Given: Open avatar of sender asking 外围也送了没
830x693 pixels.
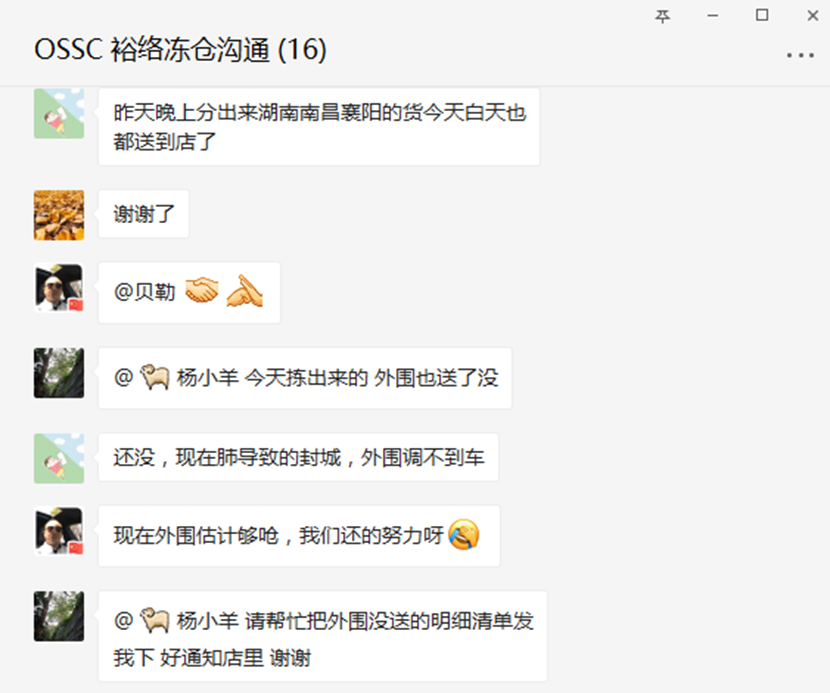Looking at the screenshot, I should (59, 373).
